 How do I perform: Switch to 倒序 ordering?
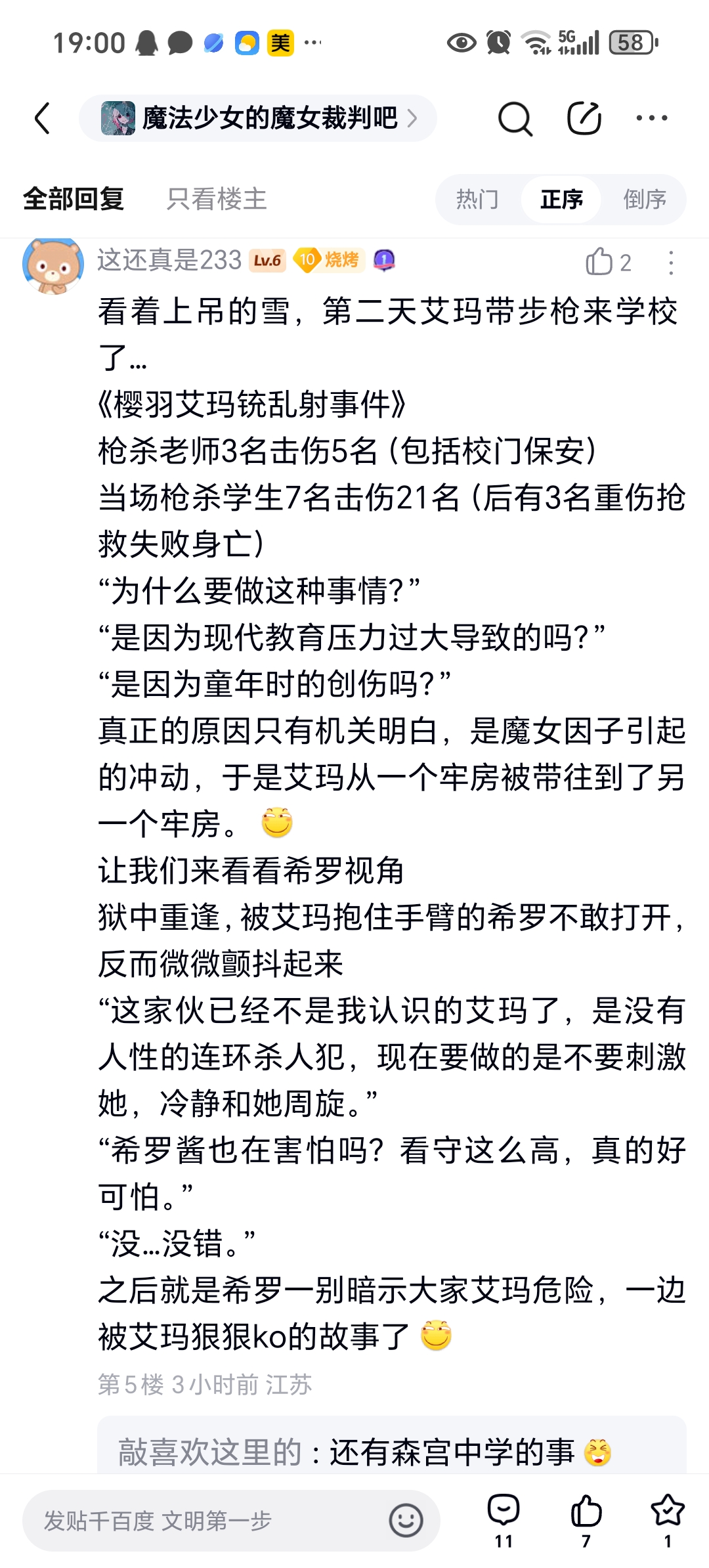click(x=645, y=200)
